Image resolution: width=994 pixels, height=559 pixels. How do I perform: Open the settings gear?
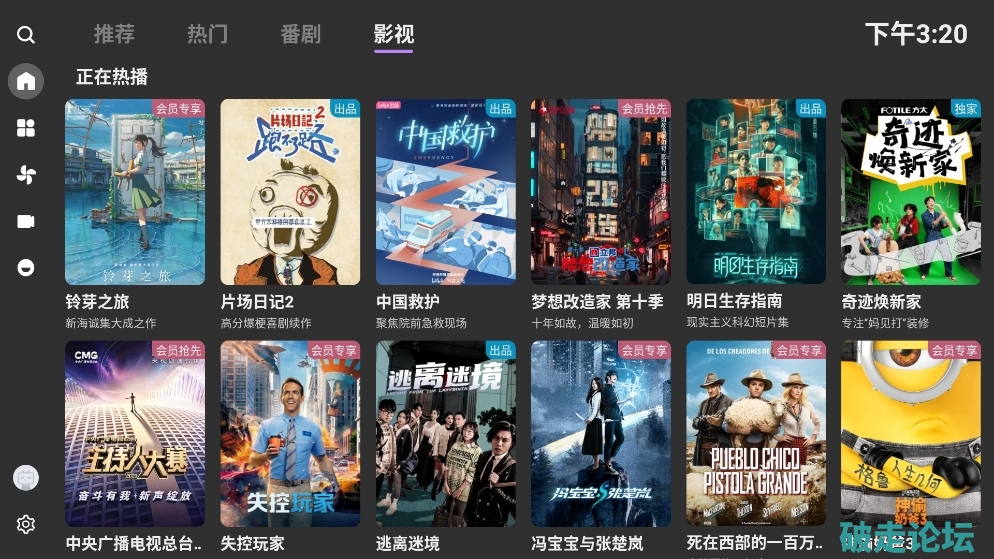tap(26, 524)
